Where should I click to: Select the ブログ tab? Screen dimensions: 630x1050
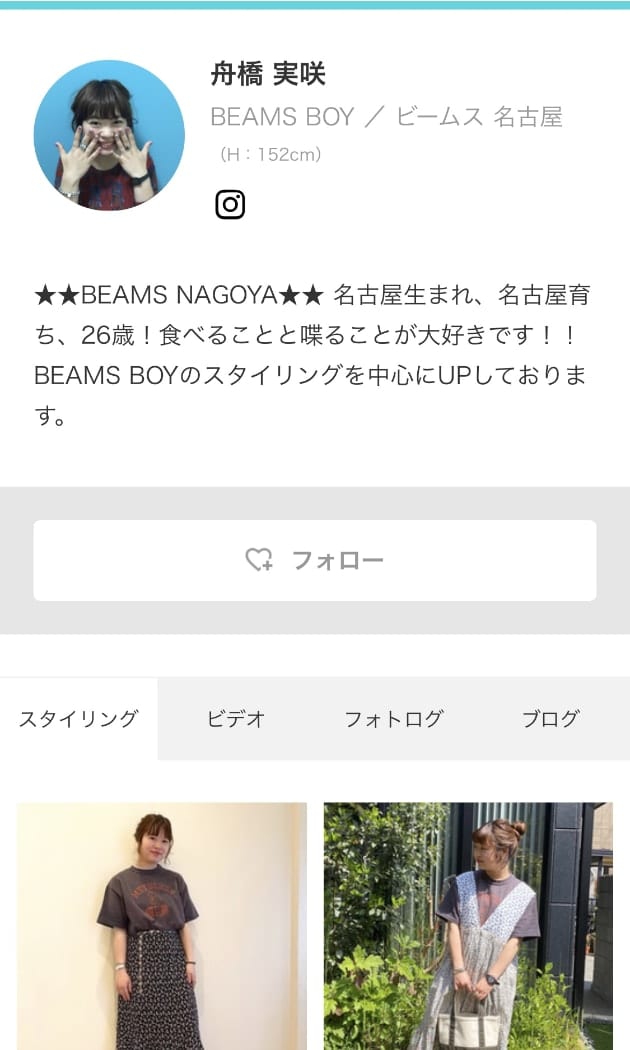(x=550, y=719)
